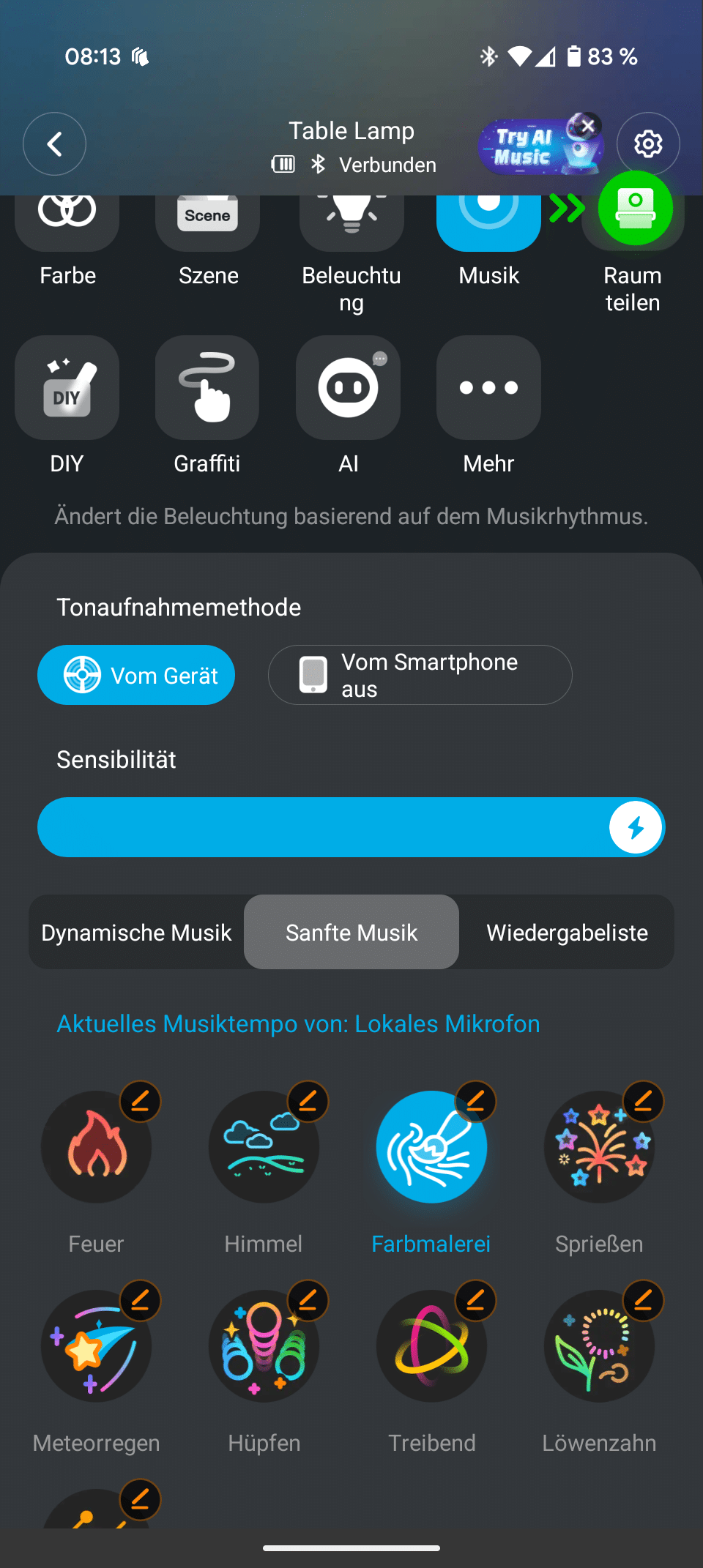The height and width of the screenshot is (1568, 703).
Task: Choose Vom Smartphone aus recording method
Action: pos(420,675)
